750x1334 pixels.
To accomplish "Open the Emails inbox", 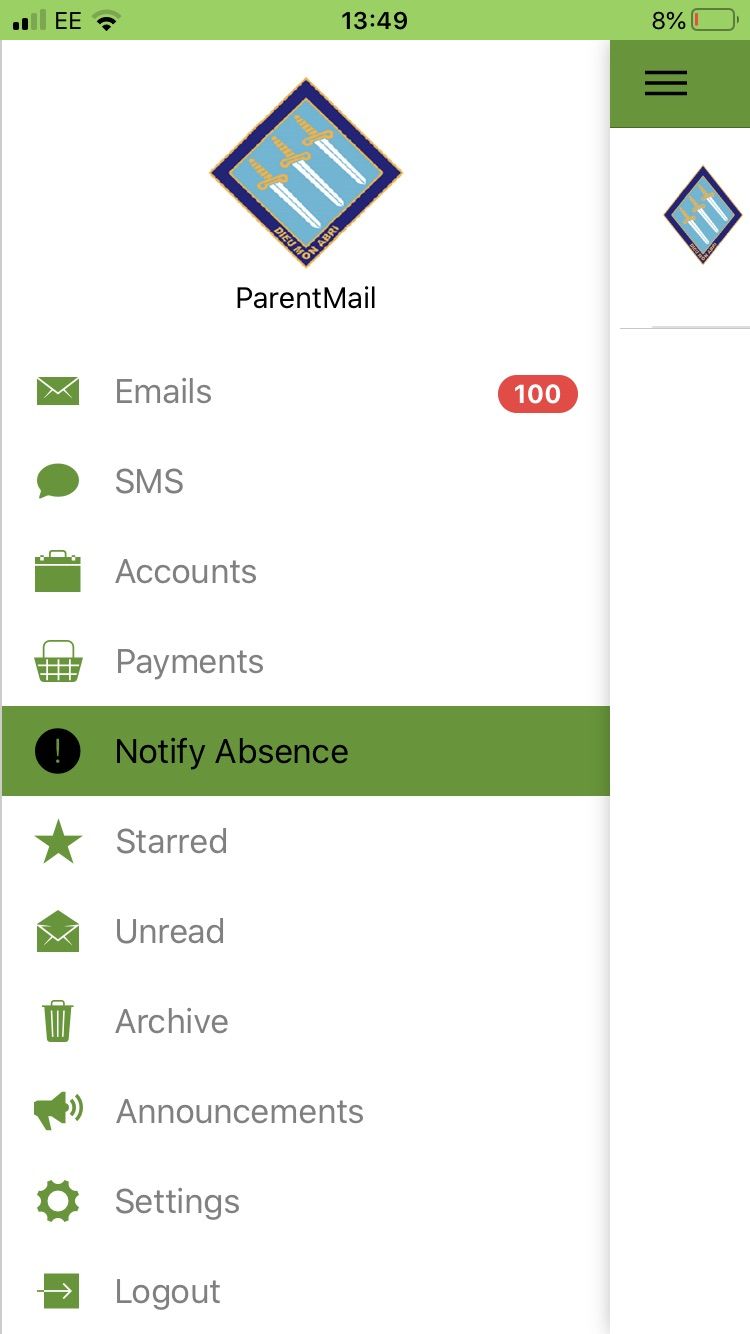I will tap(164, 392).
